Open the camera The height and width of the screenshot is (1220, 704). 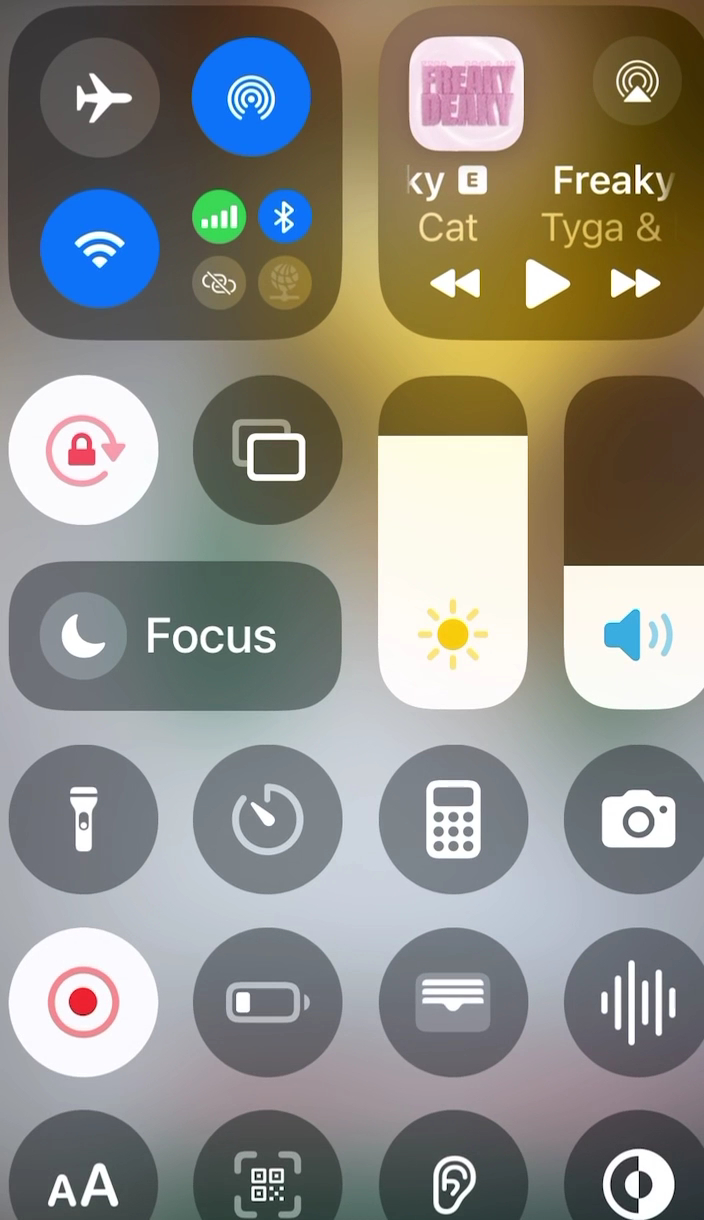coord(636,819)
